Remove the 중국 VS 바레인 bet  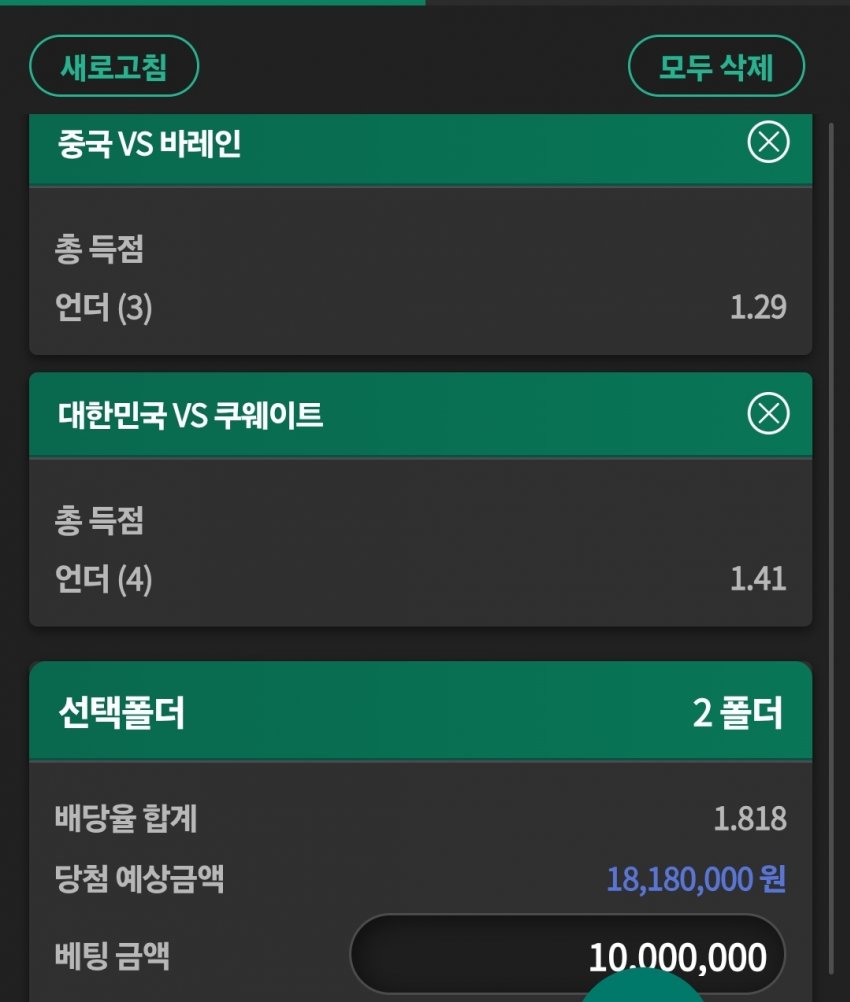point(768,143)
